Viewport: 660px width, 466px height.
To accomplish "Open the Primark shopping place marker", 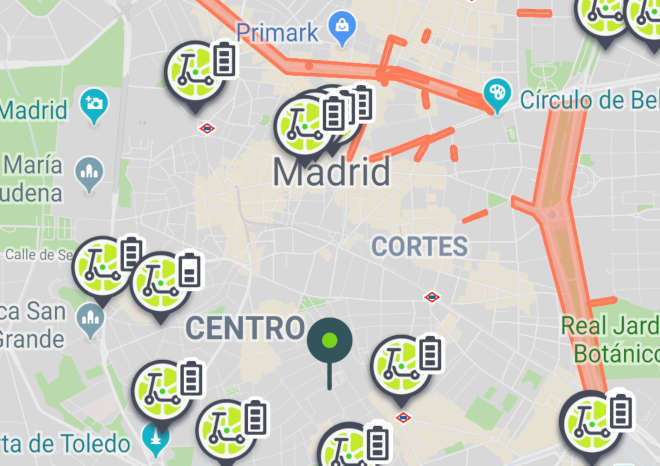I will (x=342, y=23).
